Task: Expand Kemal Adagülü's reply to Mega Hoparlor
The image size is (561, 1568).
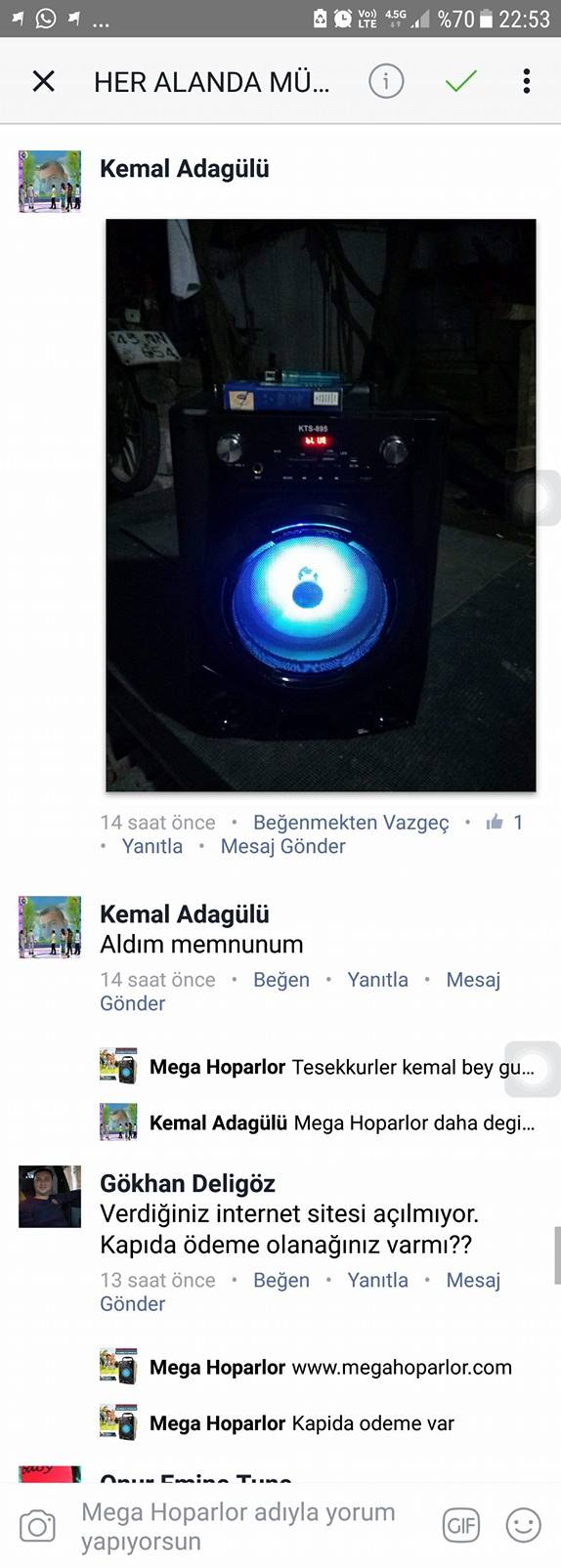Action: (x=342, y=1123)
